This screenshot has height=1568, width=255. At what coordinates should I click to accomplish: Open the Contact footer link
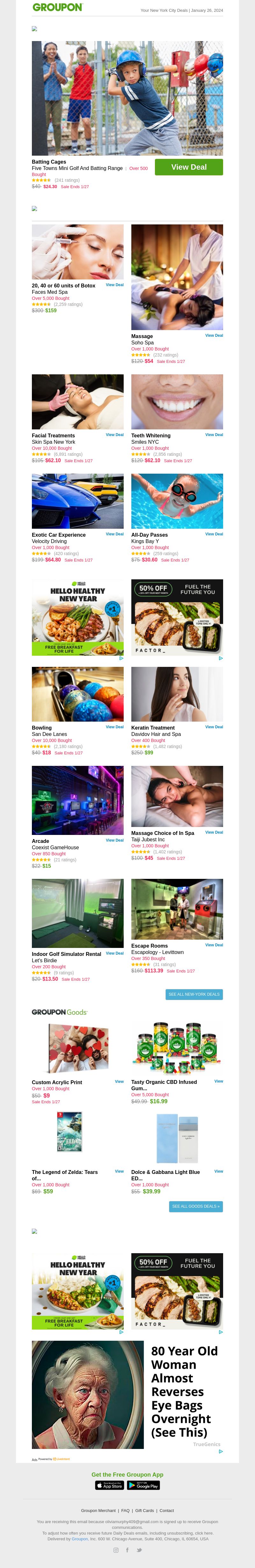[166, 1511]
